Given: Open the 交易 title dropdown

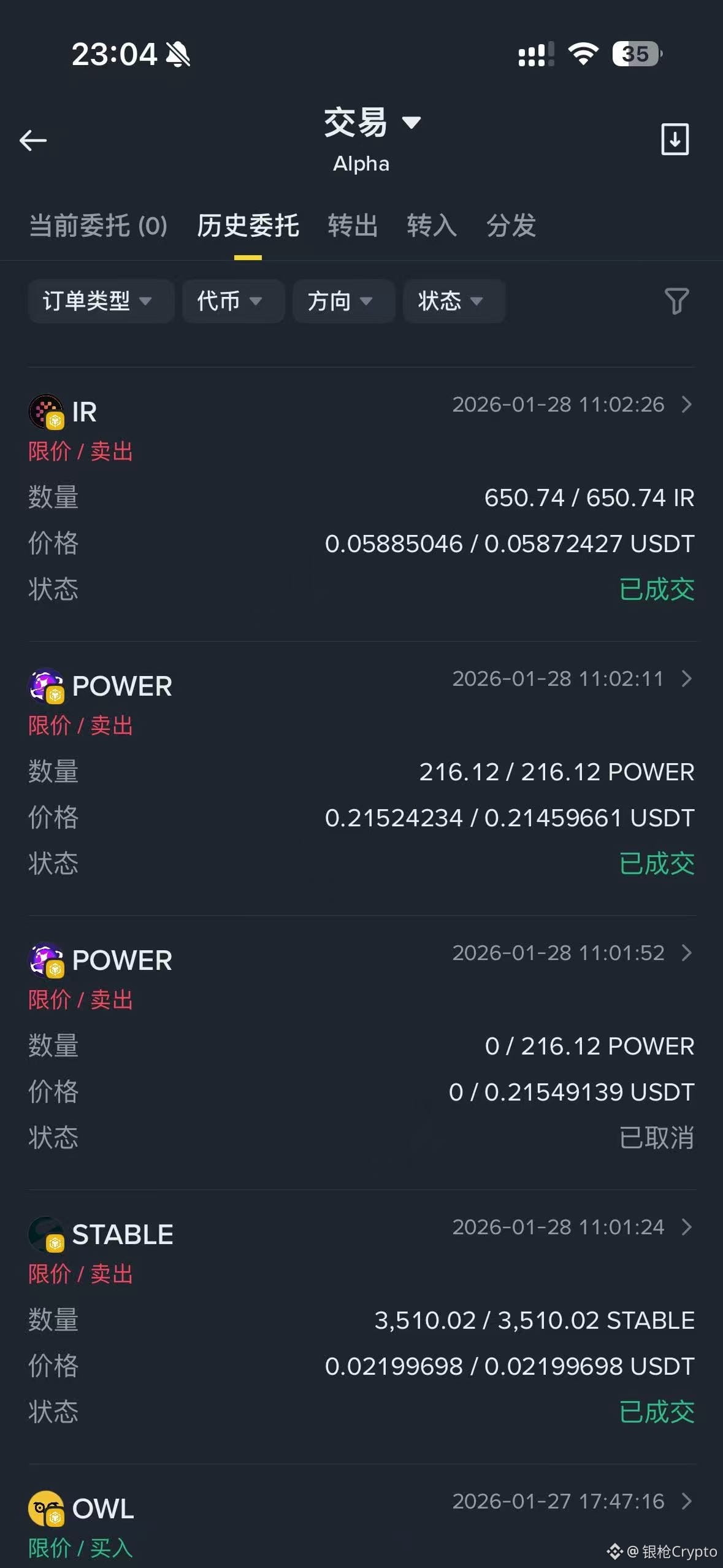Looking at the screenshot, I should [372, 123].
